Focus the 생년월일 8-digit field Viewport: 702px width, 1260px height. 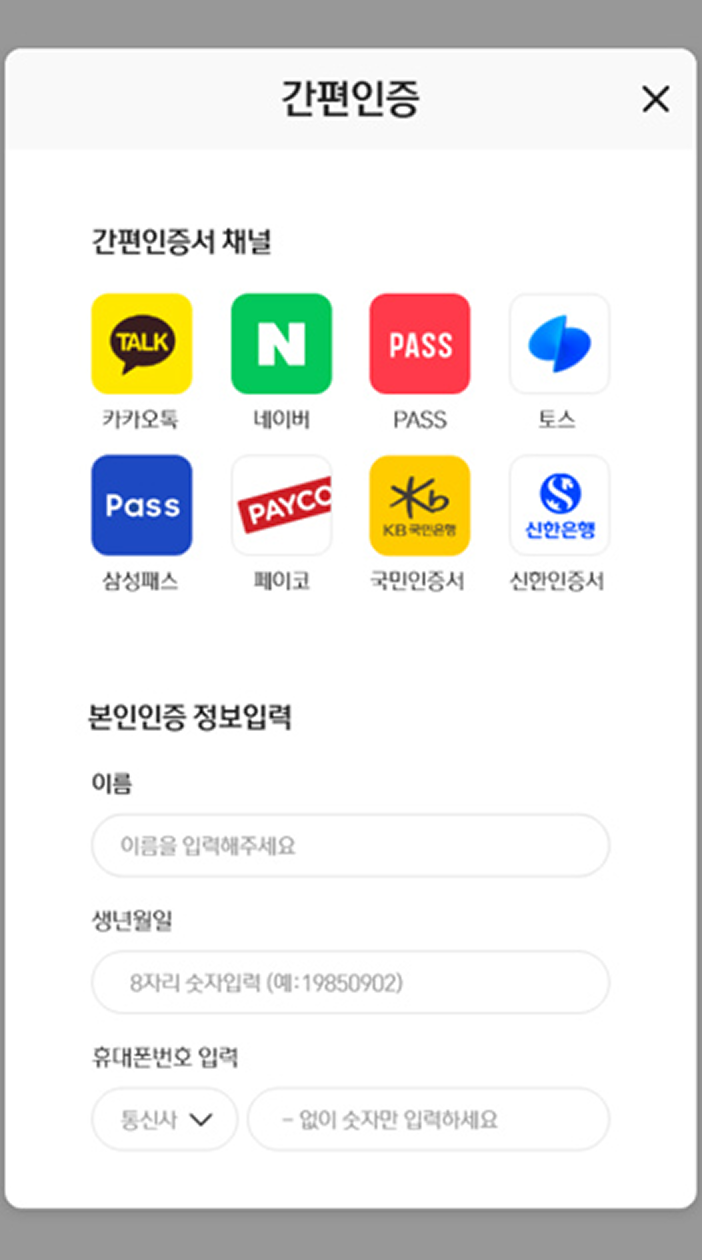pos(350,983)
